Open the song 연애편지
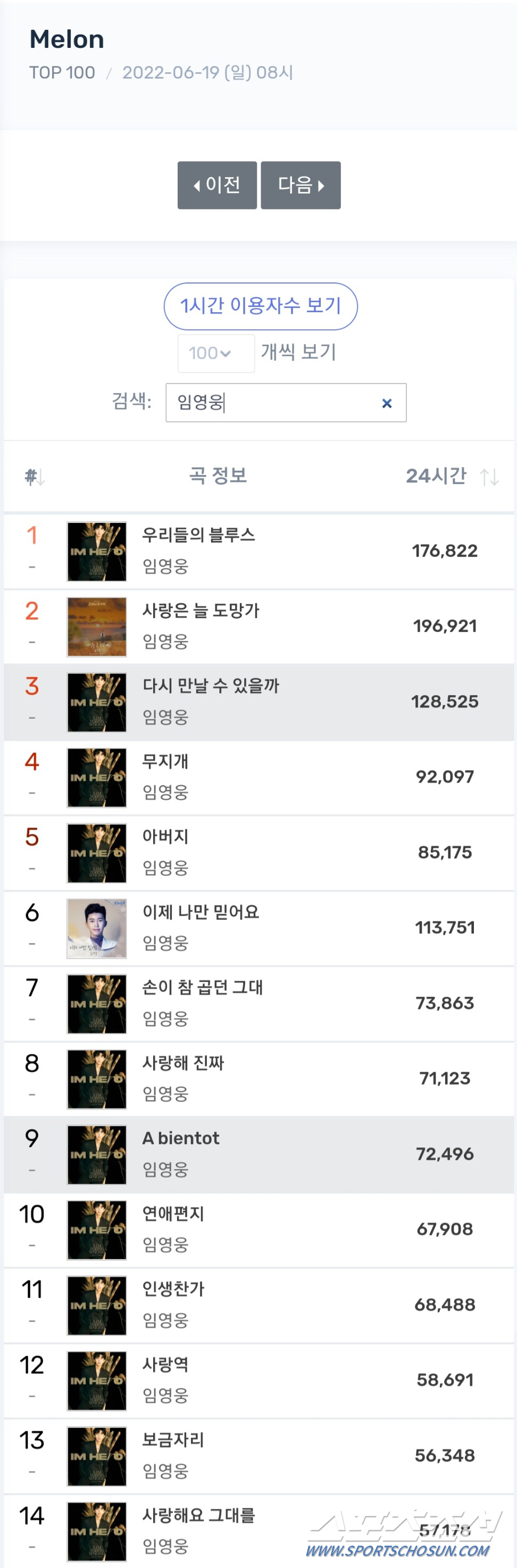The image size is (517, 1568). point(173,1214)
